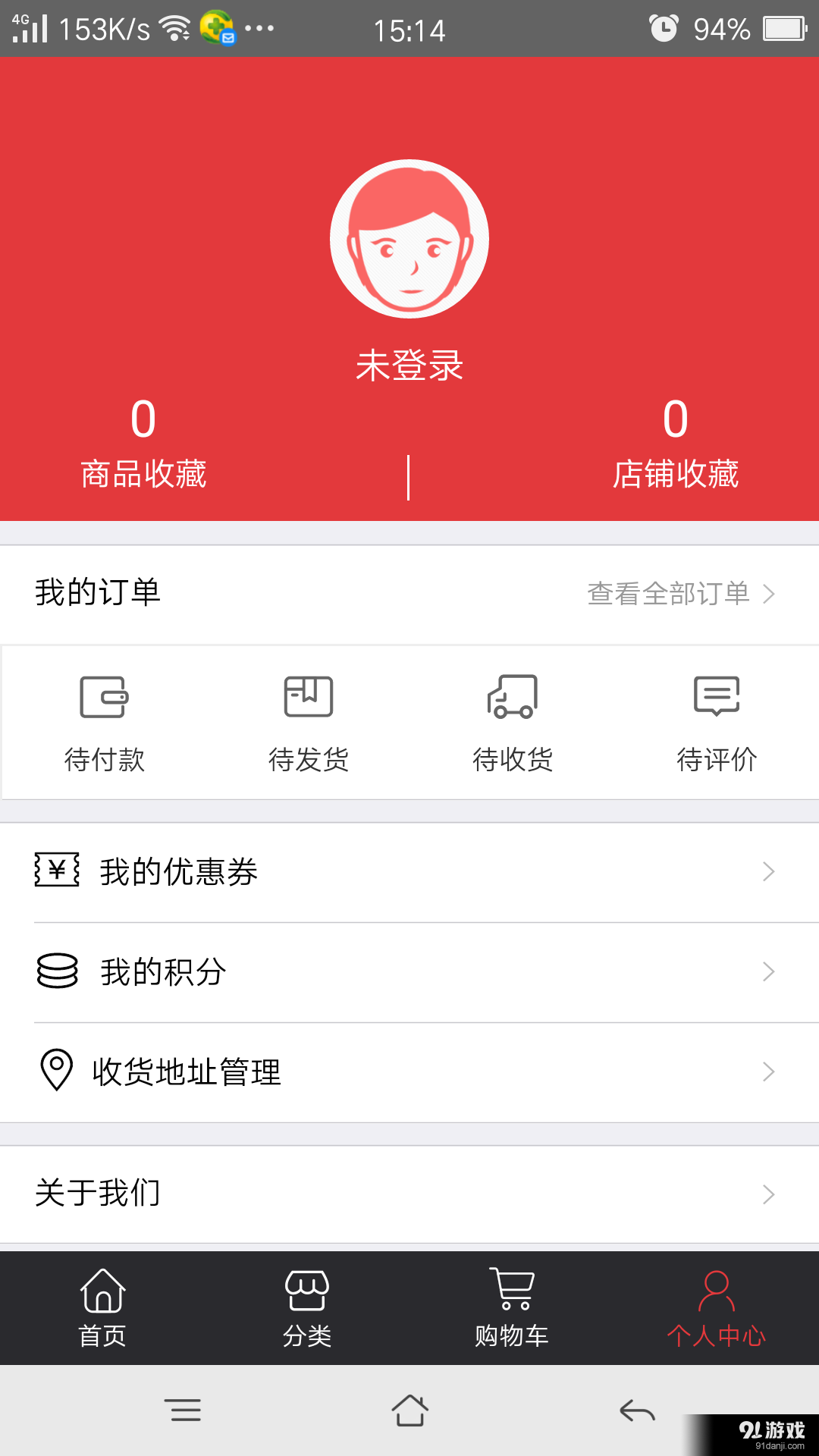Click the 我的积分 coins icon
Screen dimensions: 819x1456
pyautogui.click(x=55, y=971)
